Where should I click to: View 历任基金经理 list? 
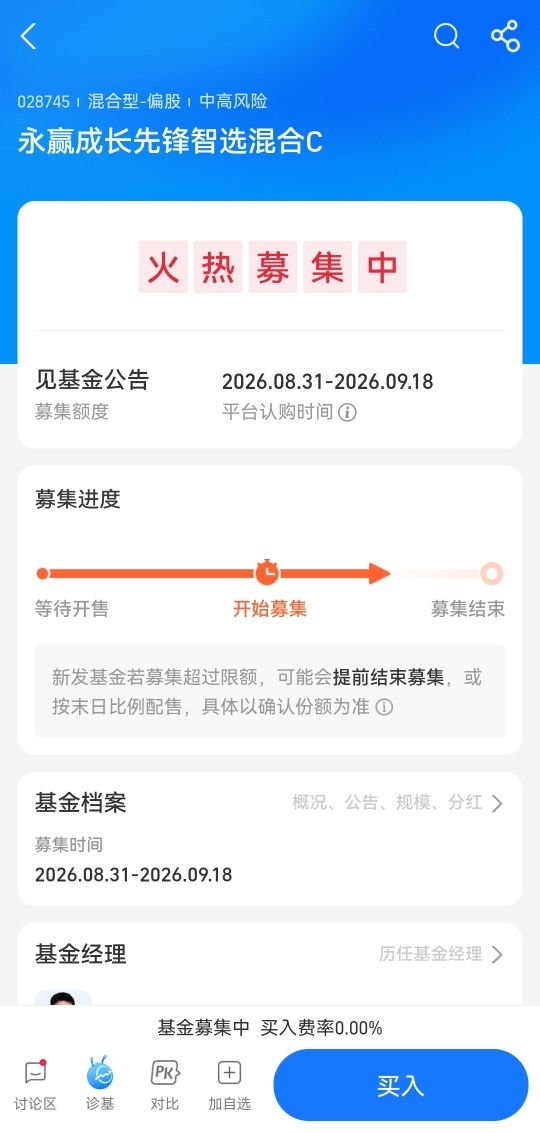441,954
